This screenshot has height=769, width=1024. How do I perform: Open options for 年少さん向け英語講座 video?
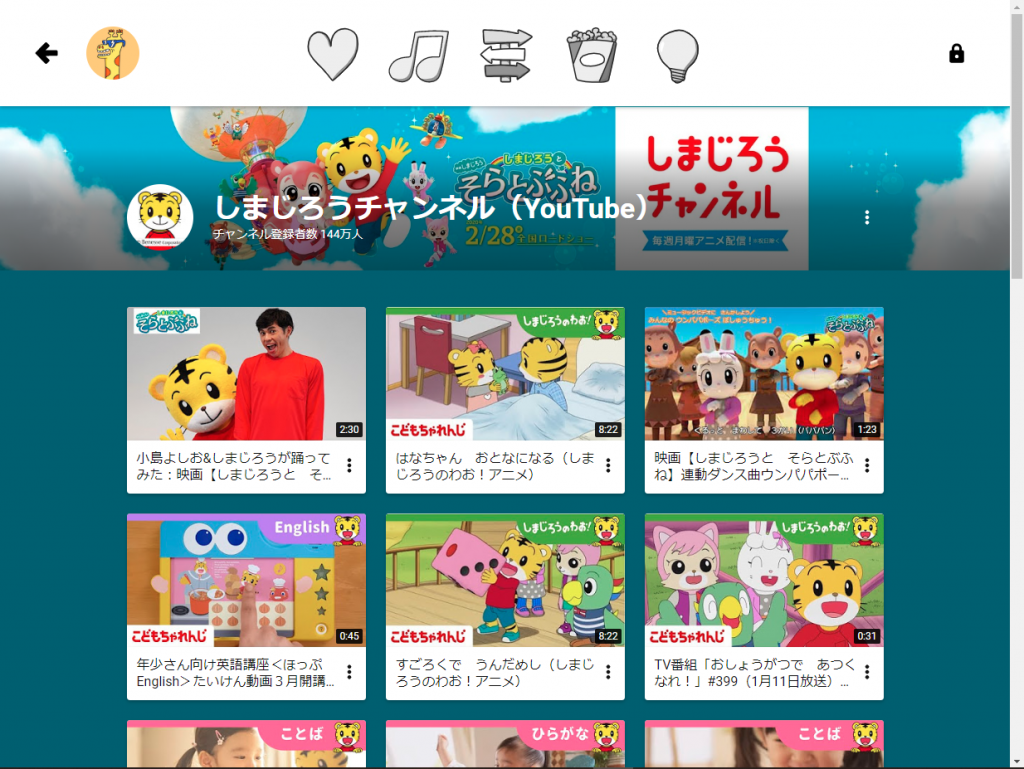[350, 672]
